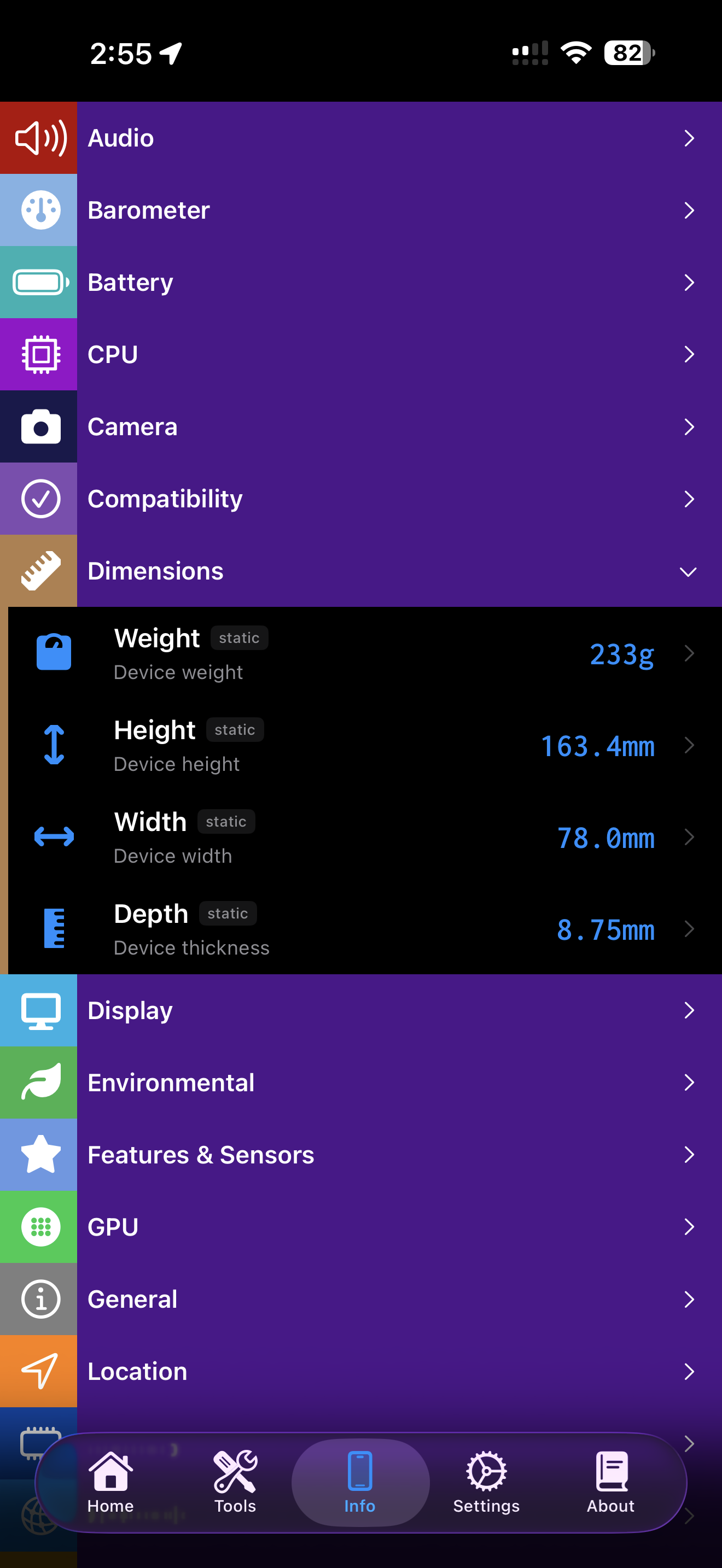Go to the Home tab
The height and width of the screenshot is (1568, 722).
click(109, 1483)
